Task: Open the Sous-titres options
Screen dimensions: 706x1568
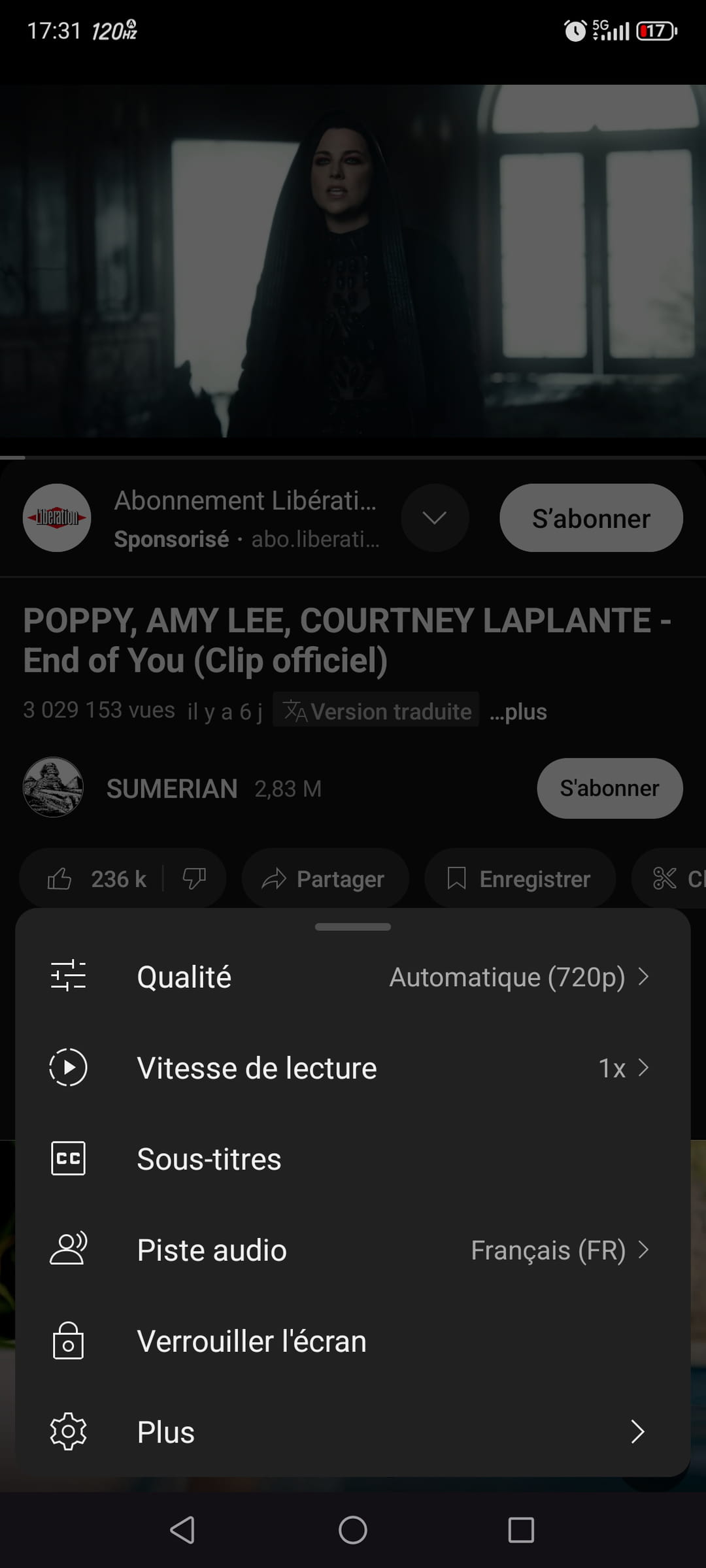Action: pos(353,1159)
